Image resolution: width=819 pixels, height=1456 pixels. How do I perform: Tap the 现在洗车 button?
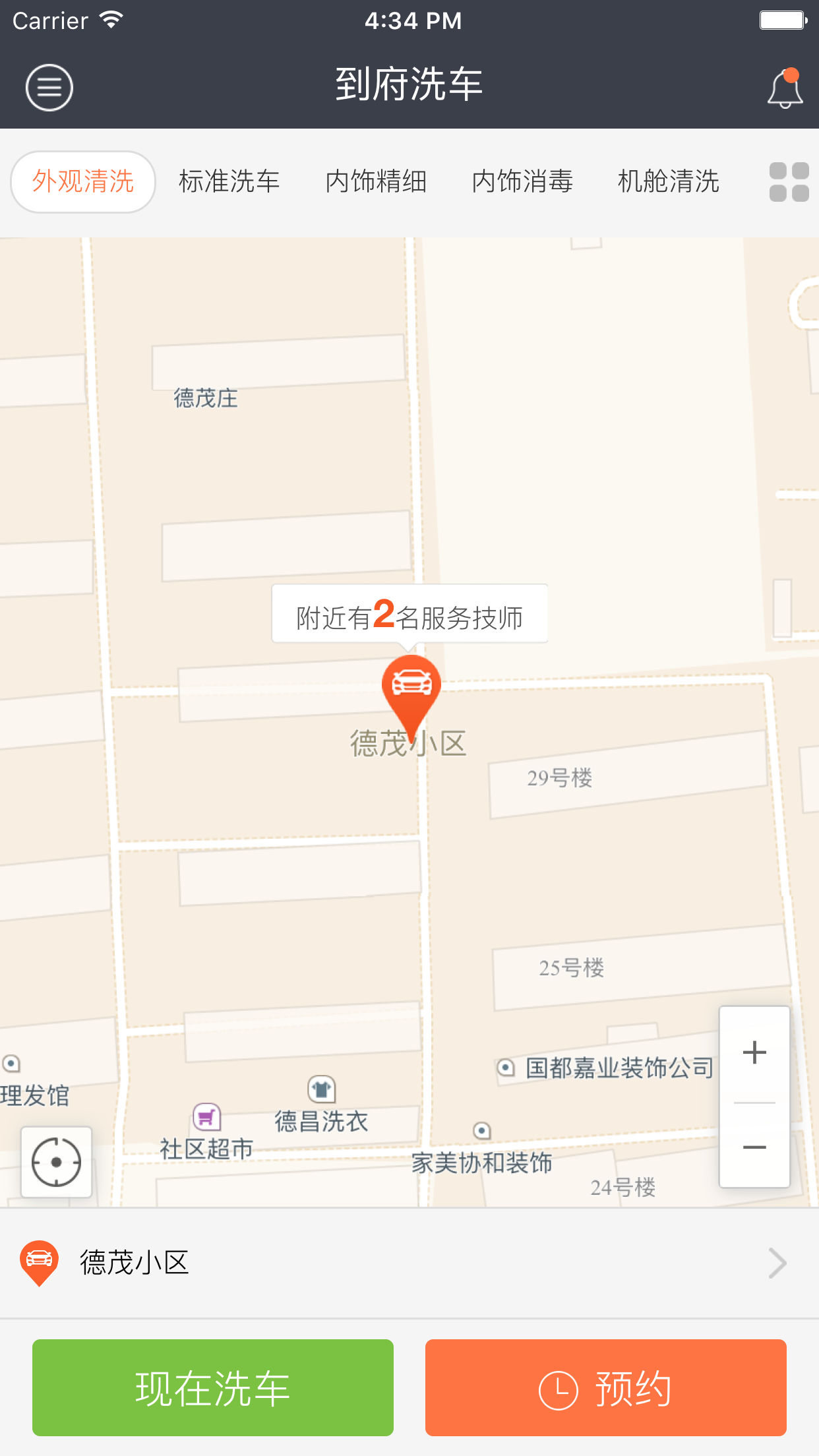[213, 1388]
